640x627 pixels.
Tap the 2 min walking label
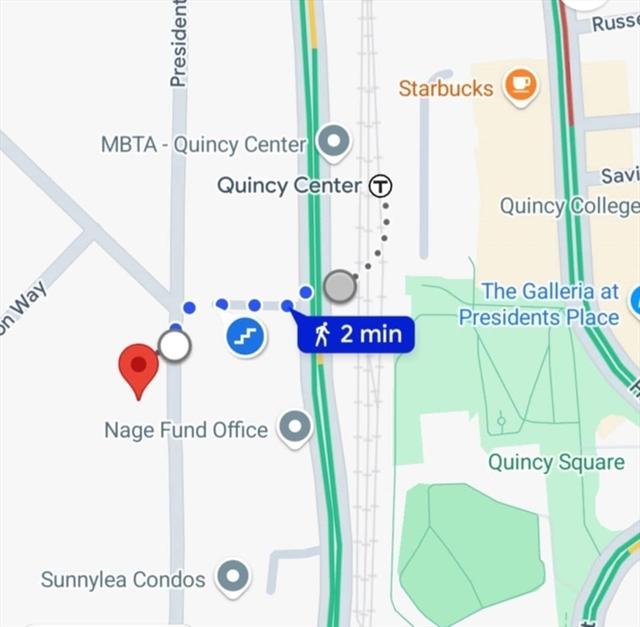click(x=357, y=334)
